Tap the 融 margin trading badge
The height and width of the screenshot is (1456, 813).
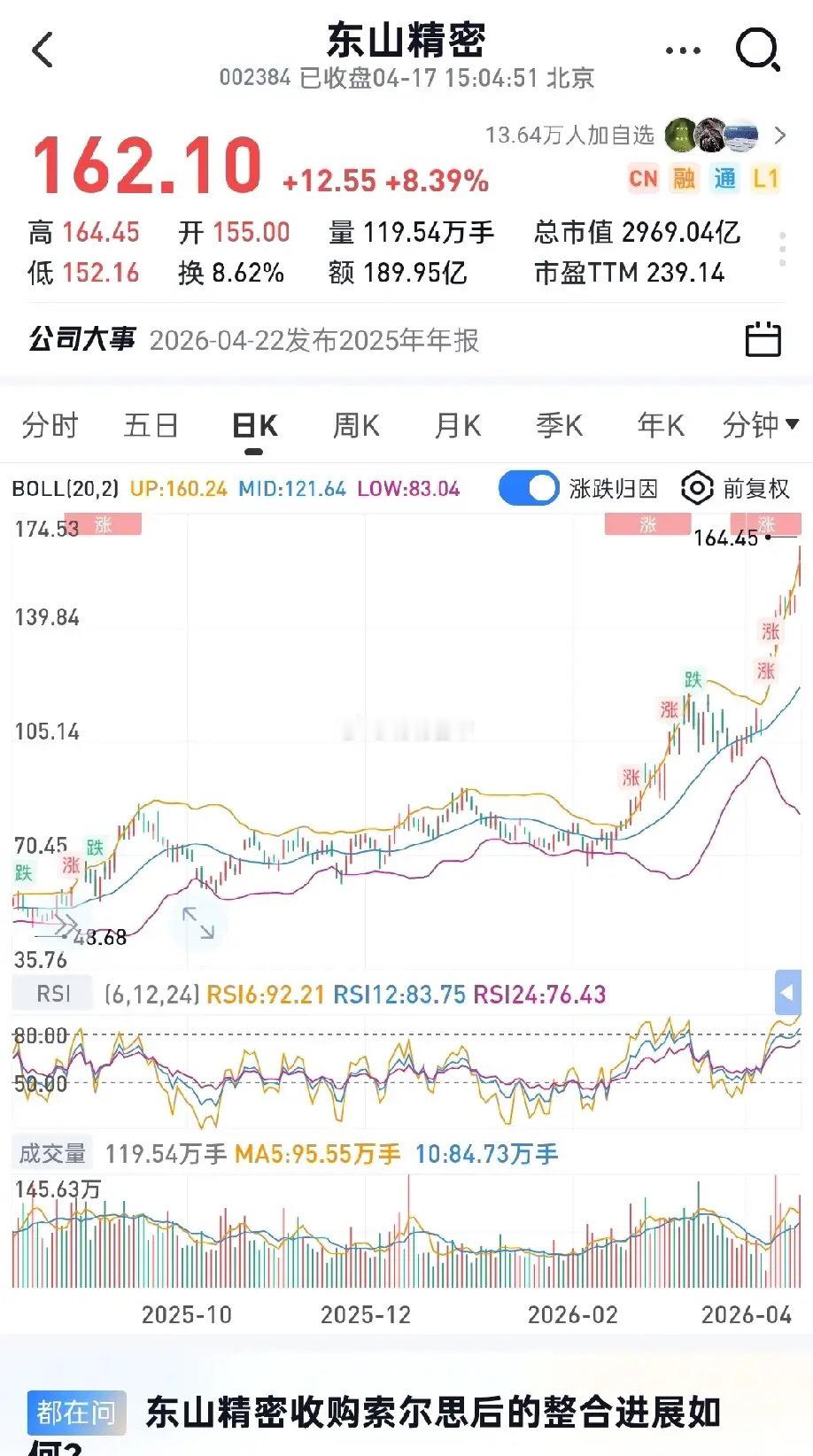(x=685, y=179)
